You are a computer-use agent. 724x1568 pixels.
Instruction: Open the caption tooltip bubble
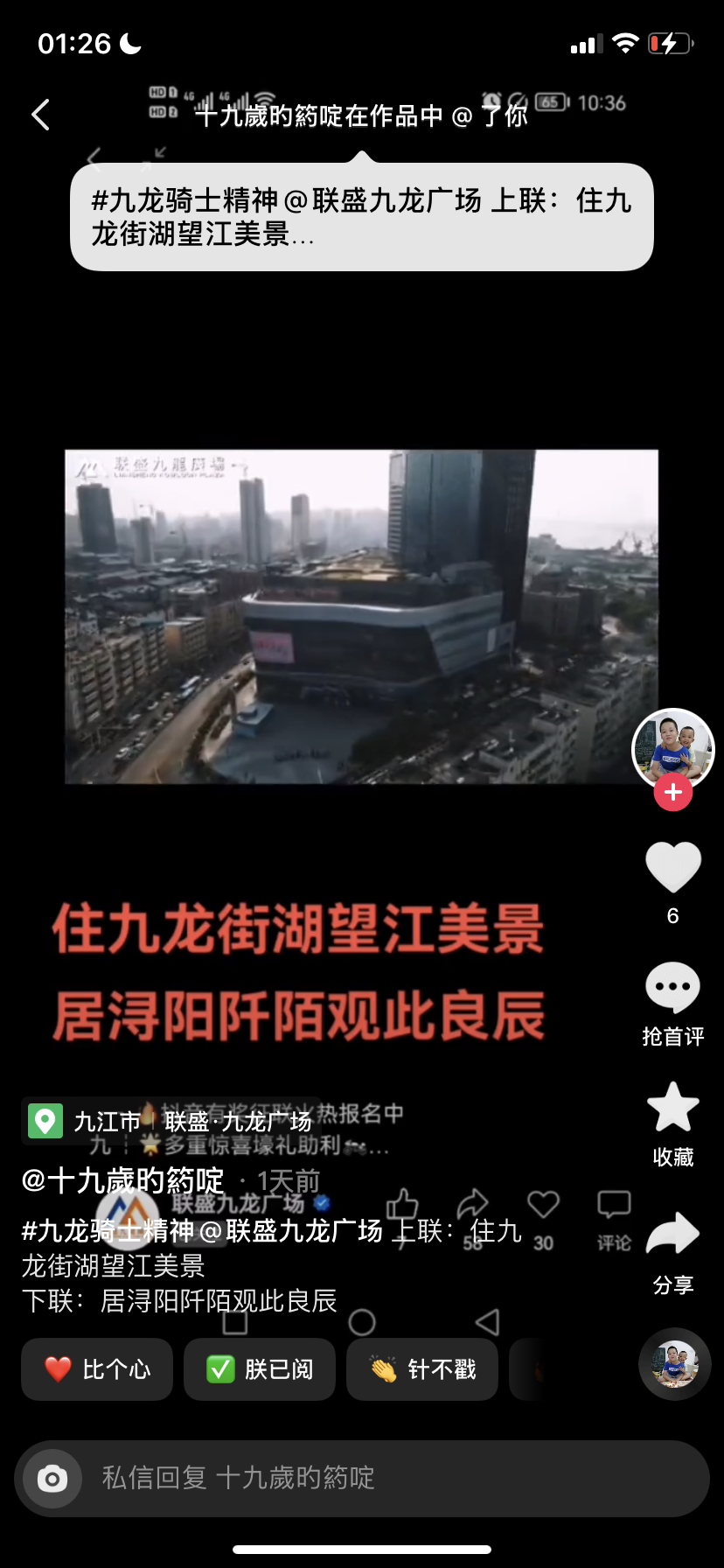click(361, 217)
